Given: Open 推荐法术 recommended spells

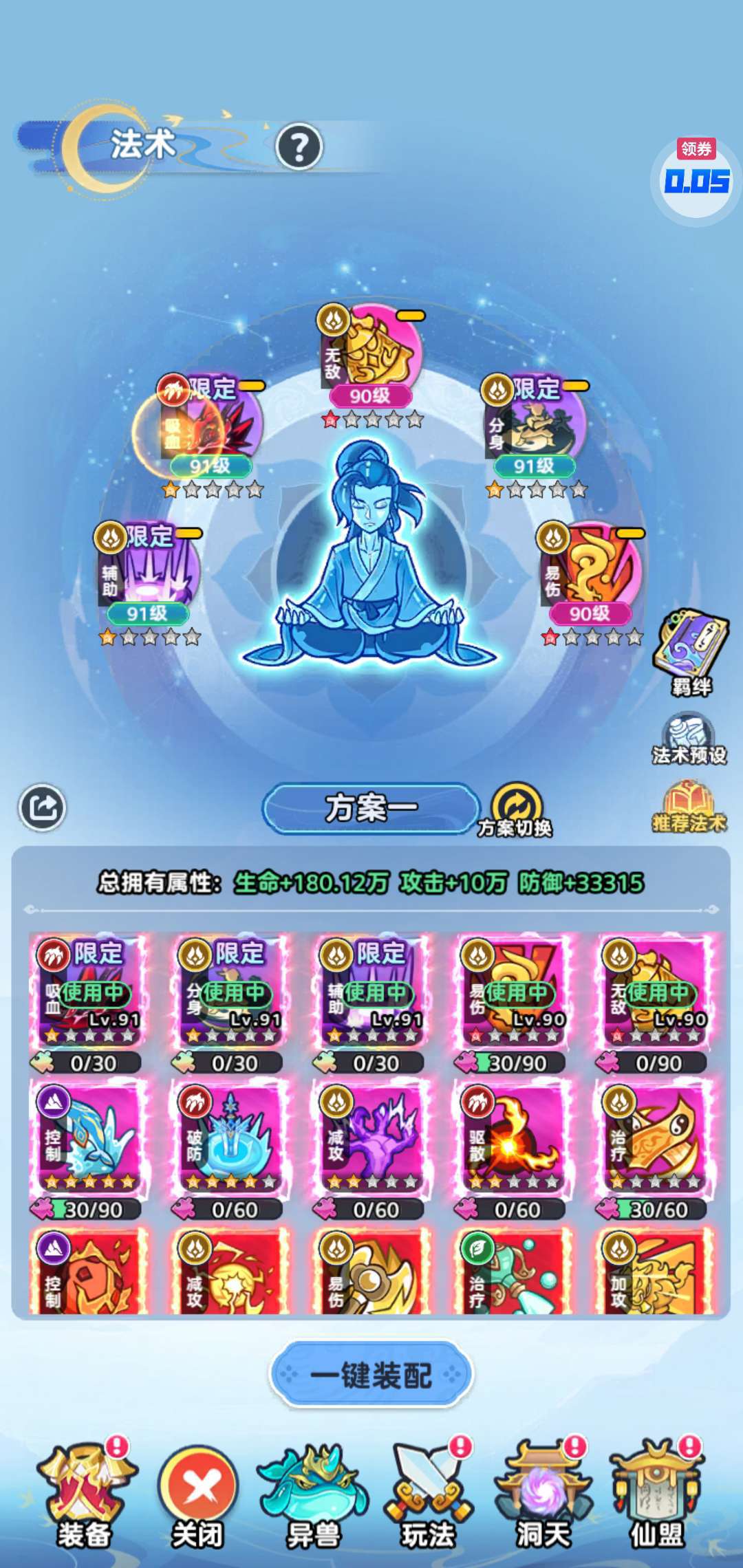Looking at the screenshot, I should [689, 807].
